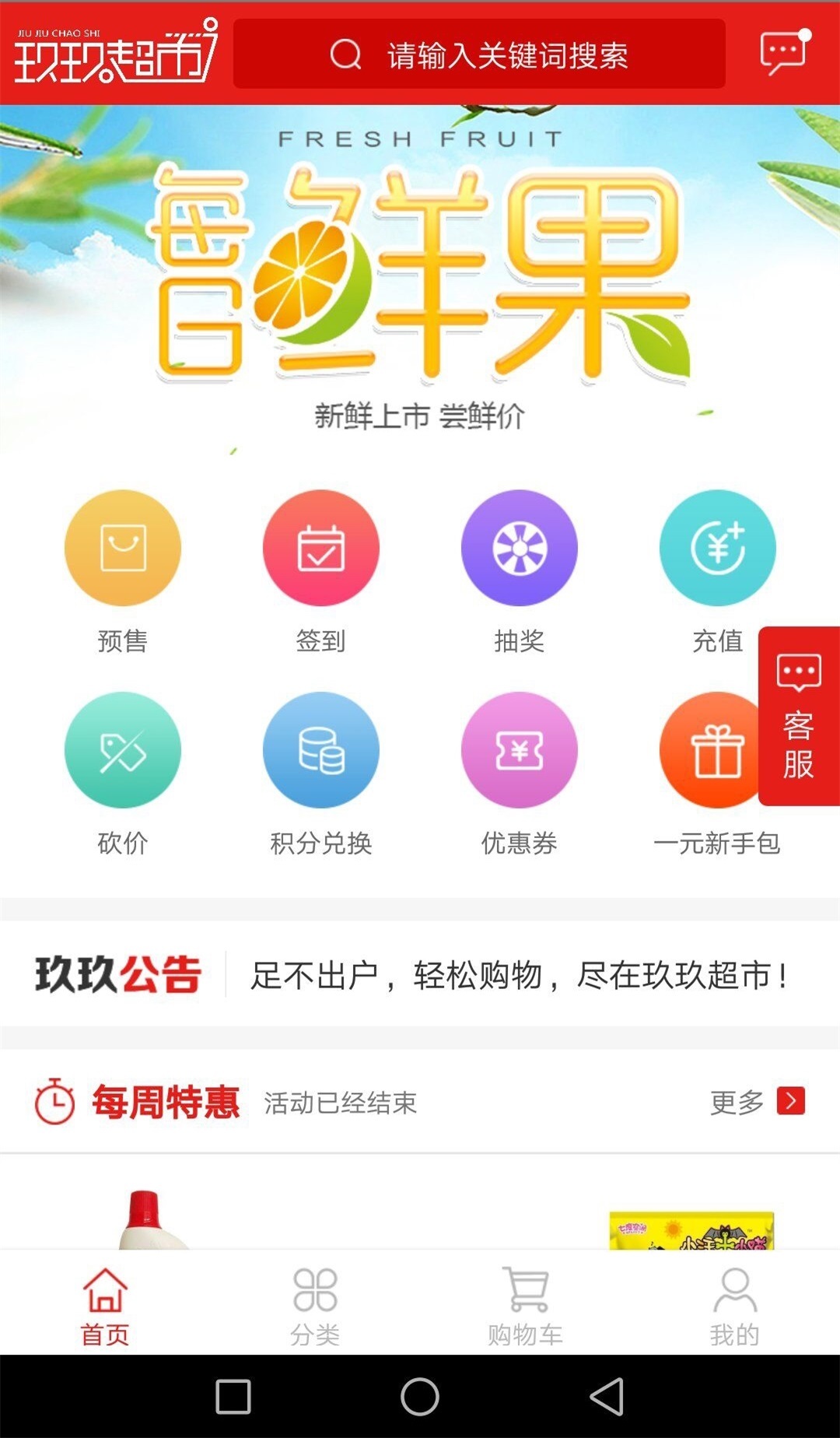Switch to the 首页 home tab
The height and width of the screenshot is (1438, 840).
[105, 1304]
